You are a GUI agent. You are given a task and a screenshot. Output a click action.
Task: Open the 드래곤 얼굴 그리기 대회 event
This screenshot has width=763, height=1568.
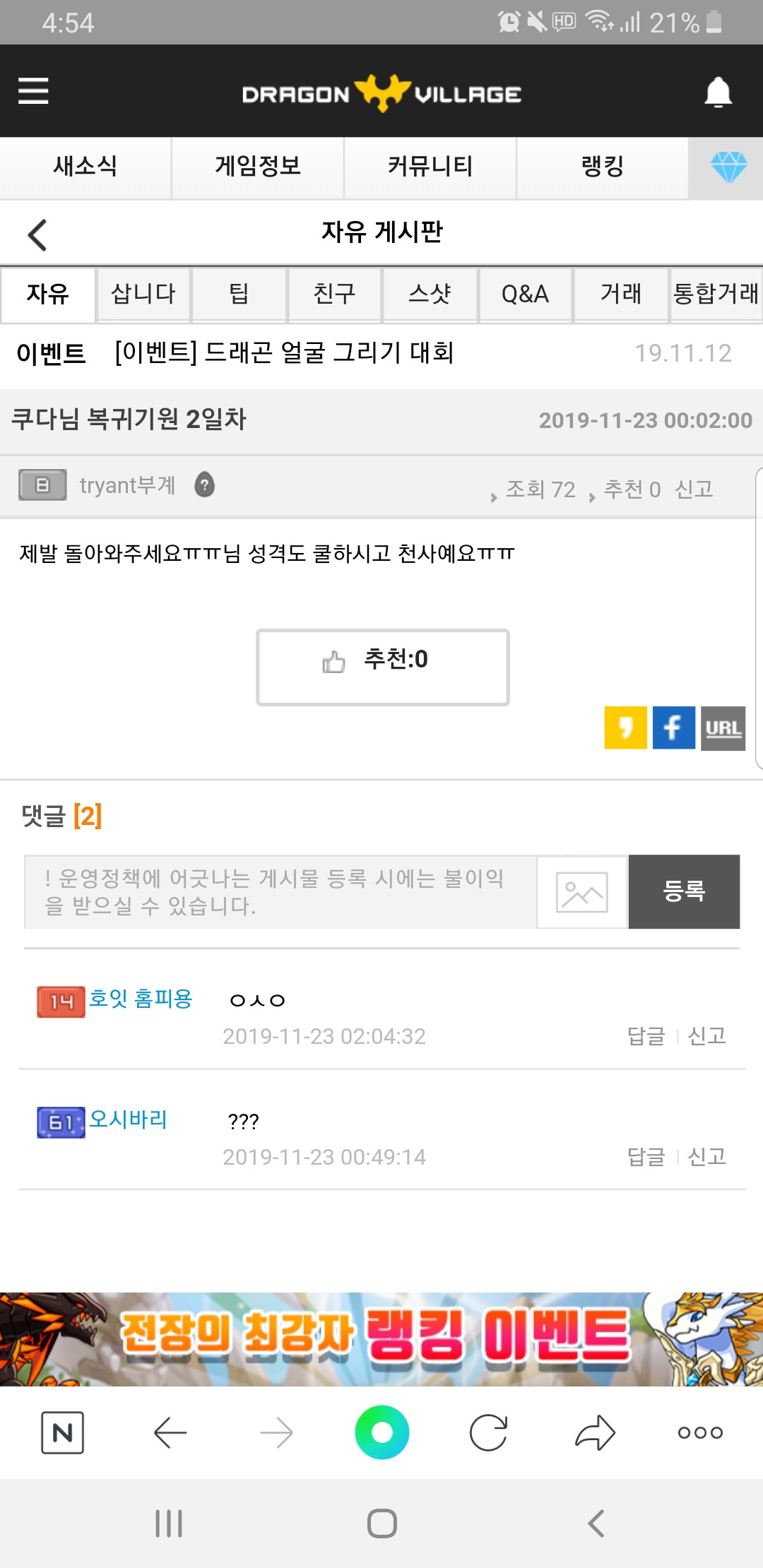(x=284, y=352)
